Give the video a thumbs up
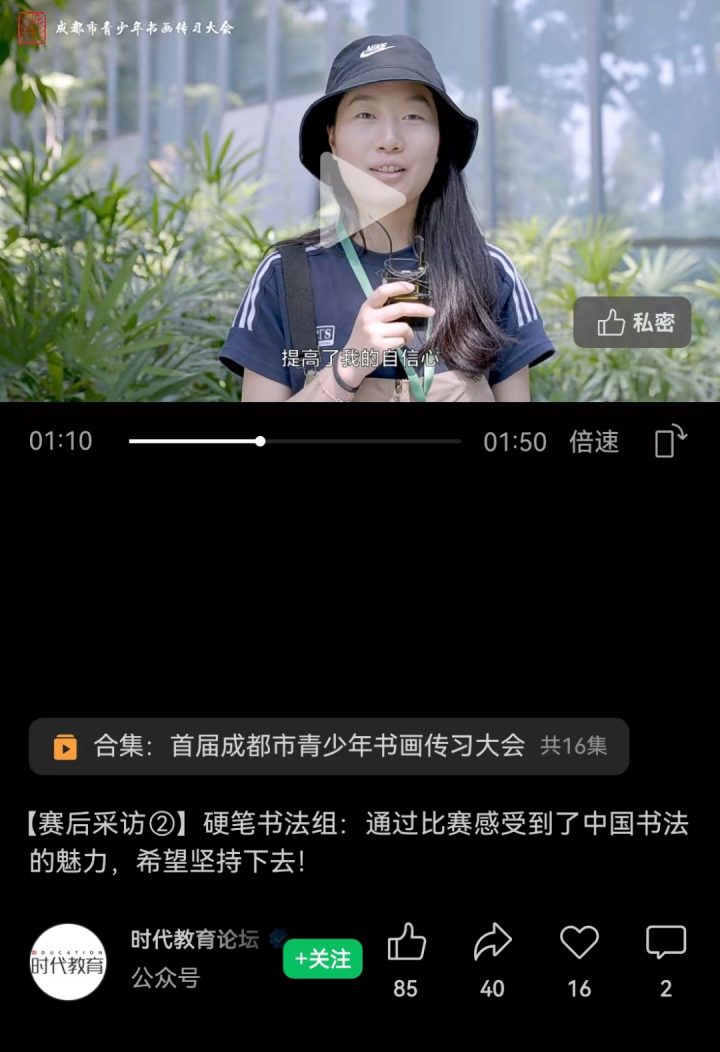This screenshot has width=720, height=1052. [x=406, y=943]
